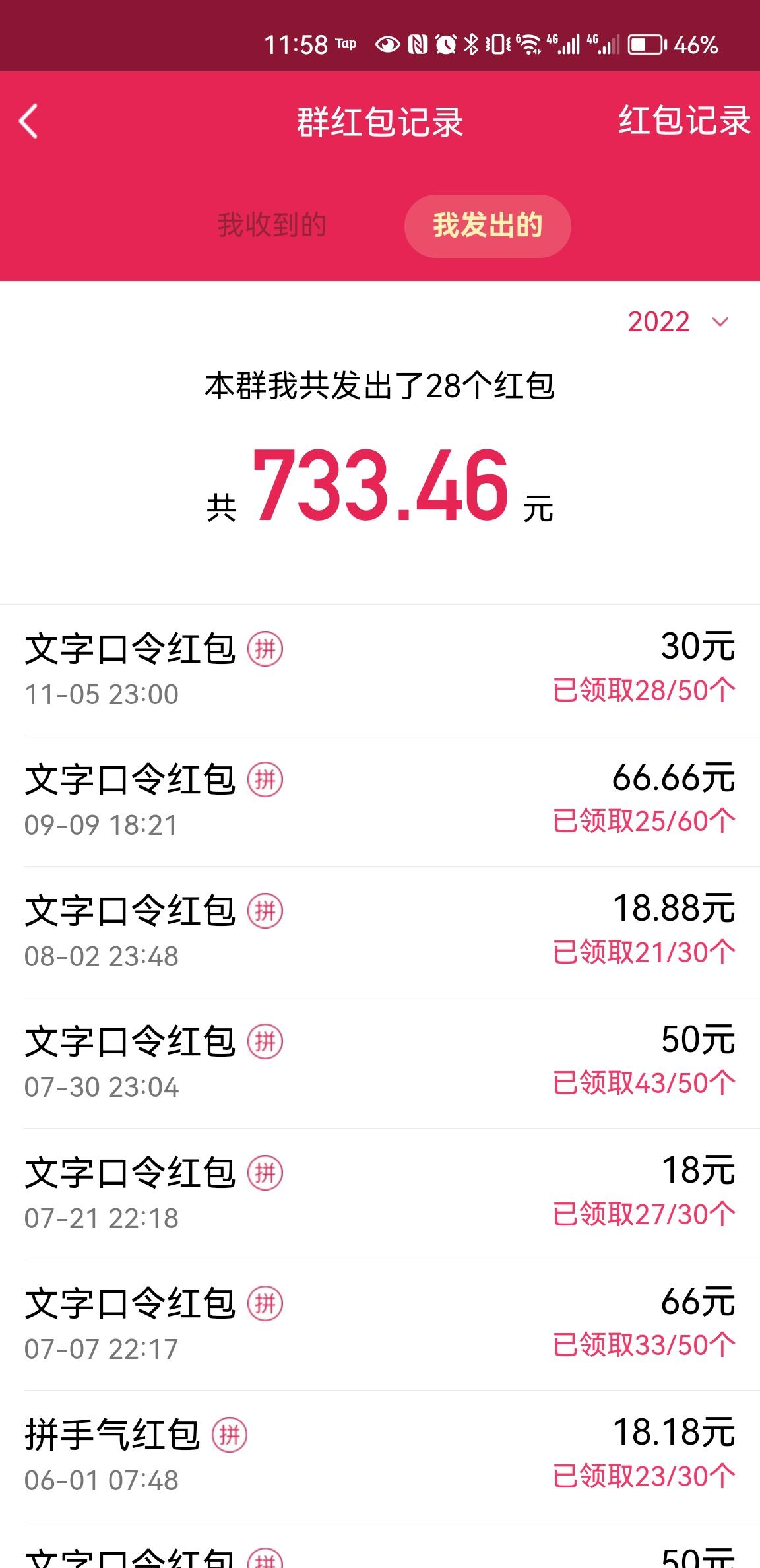Open 红包记录 in the top-right corner
760x1568 pixels.
point(684,121)
